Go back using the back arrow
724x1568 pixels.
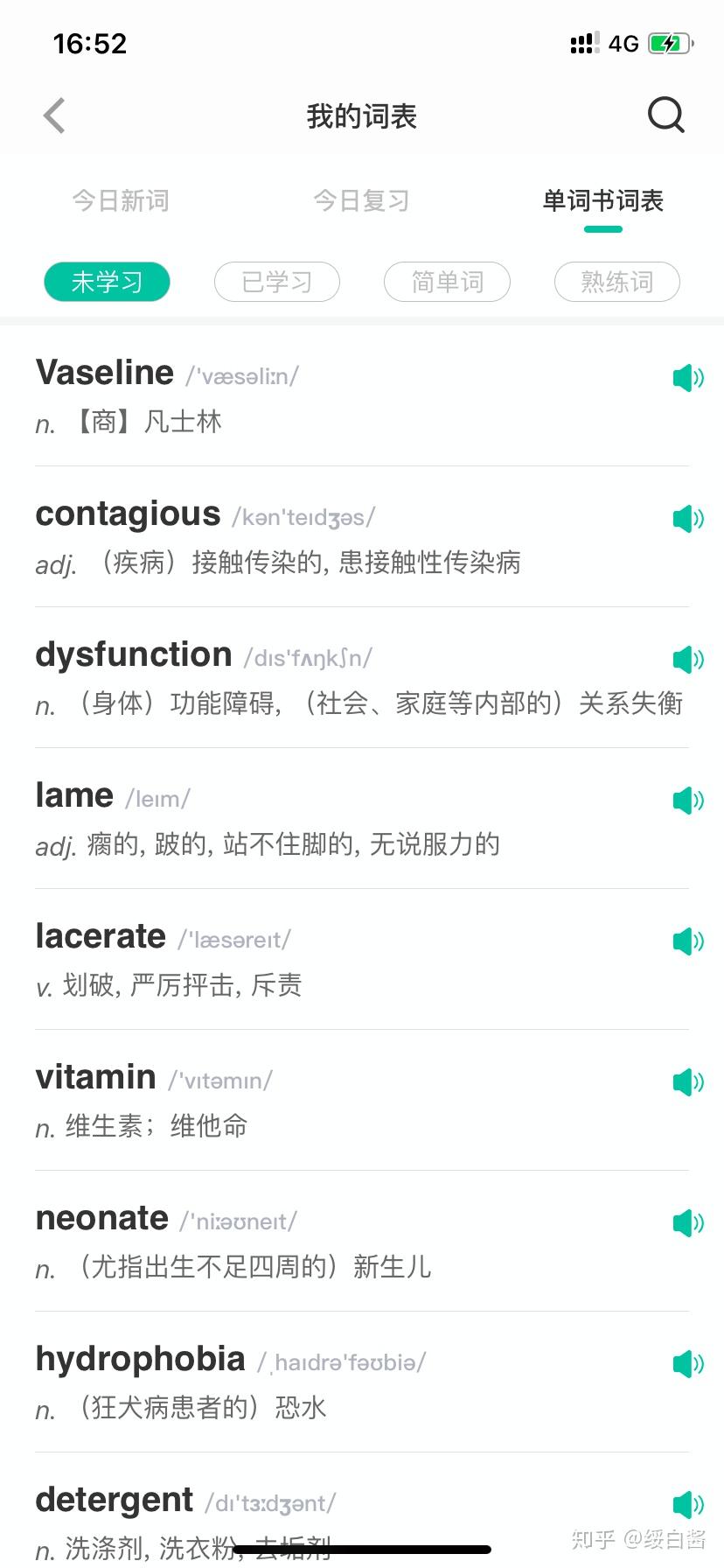[53, 115]
